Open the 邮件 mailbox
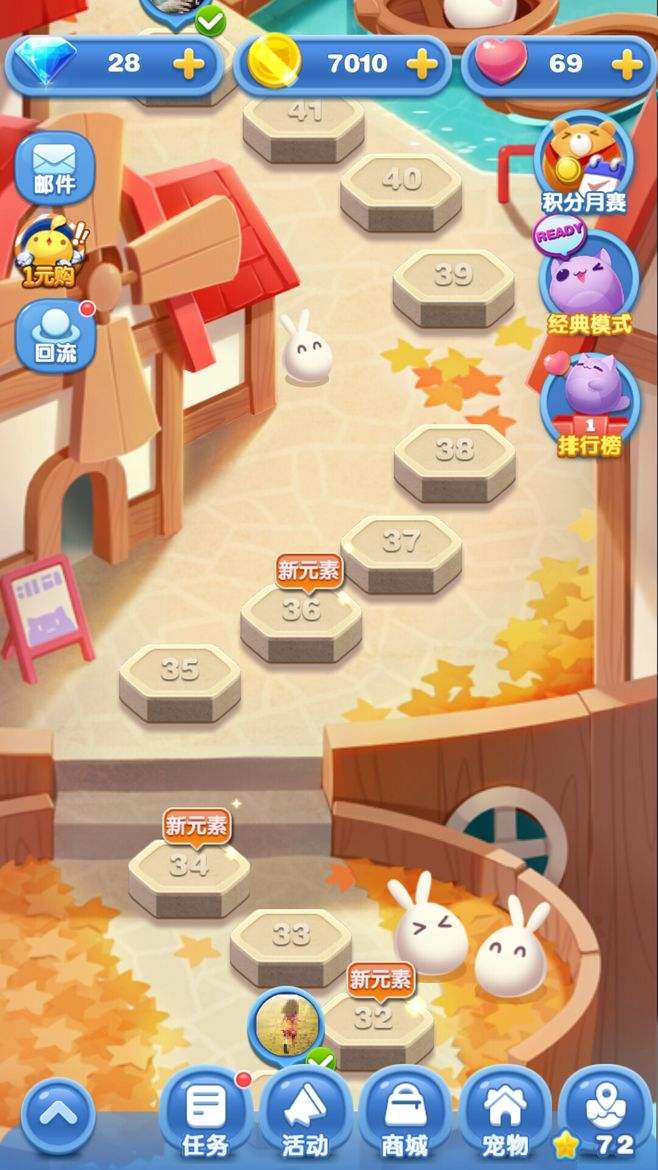658x1170 pixels. coord(54,167)
